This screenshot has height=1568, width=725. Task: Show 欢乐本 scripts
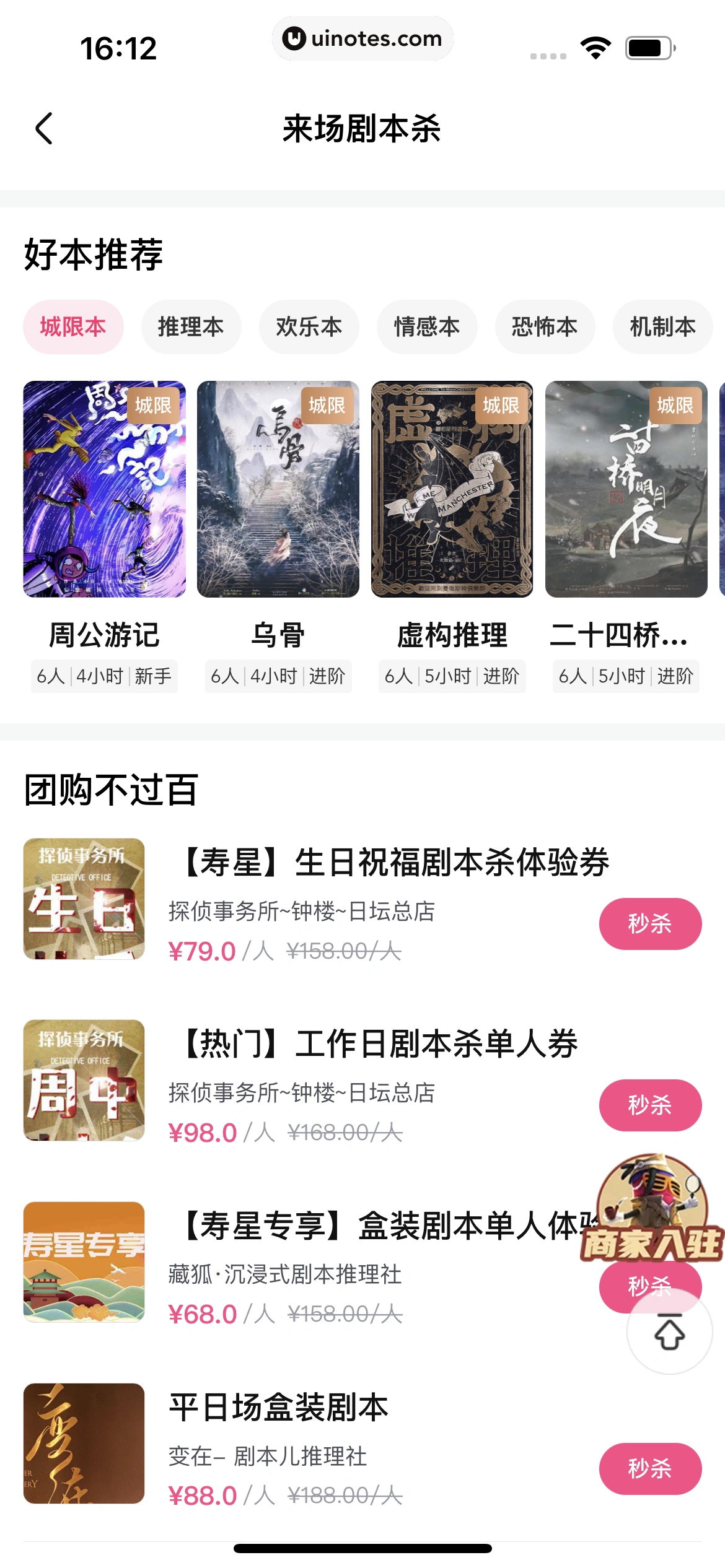point(309,327)
